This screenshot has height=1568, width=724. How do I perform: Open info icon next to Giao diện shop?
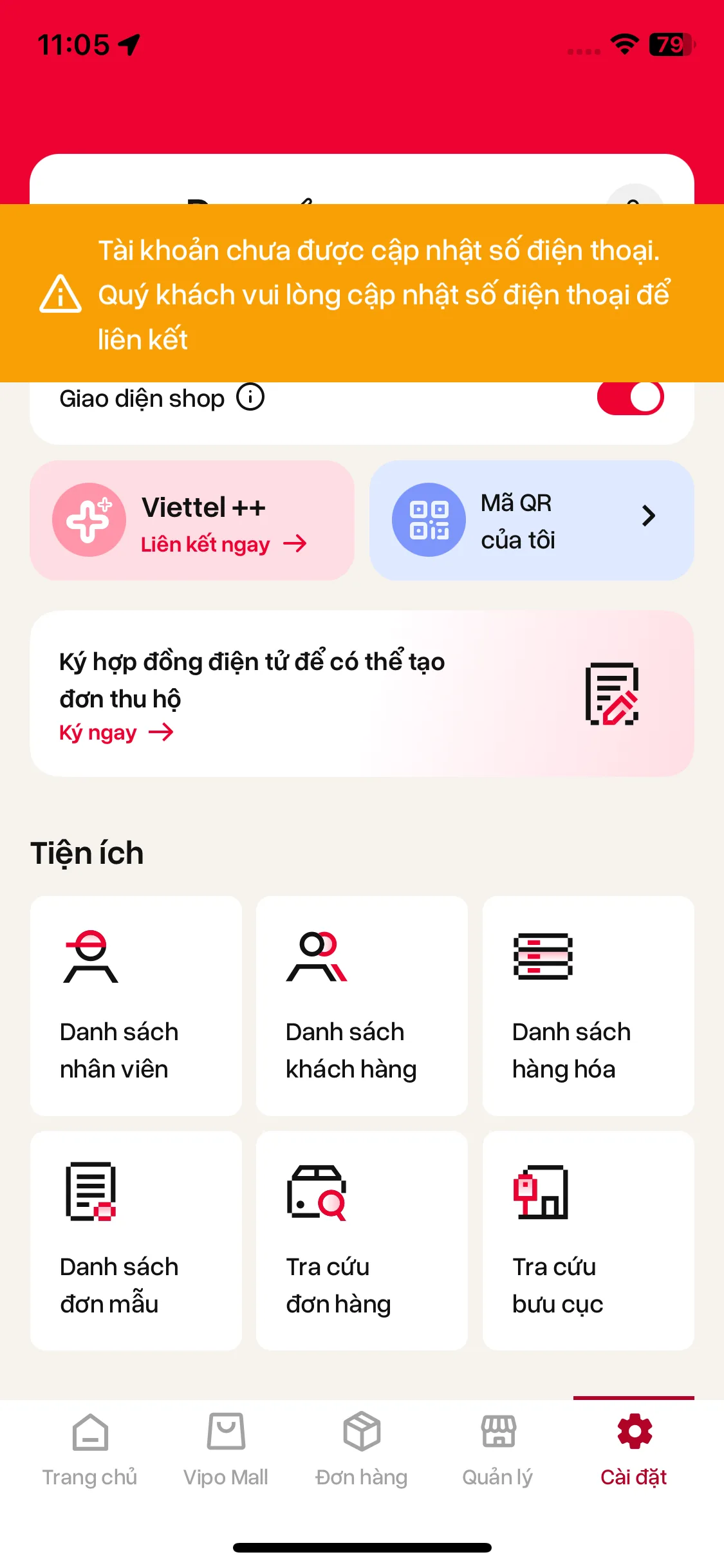[250, 397]
